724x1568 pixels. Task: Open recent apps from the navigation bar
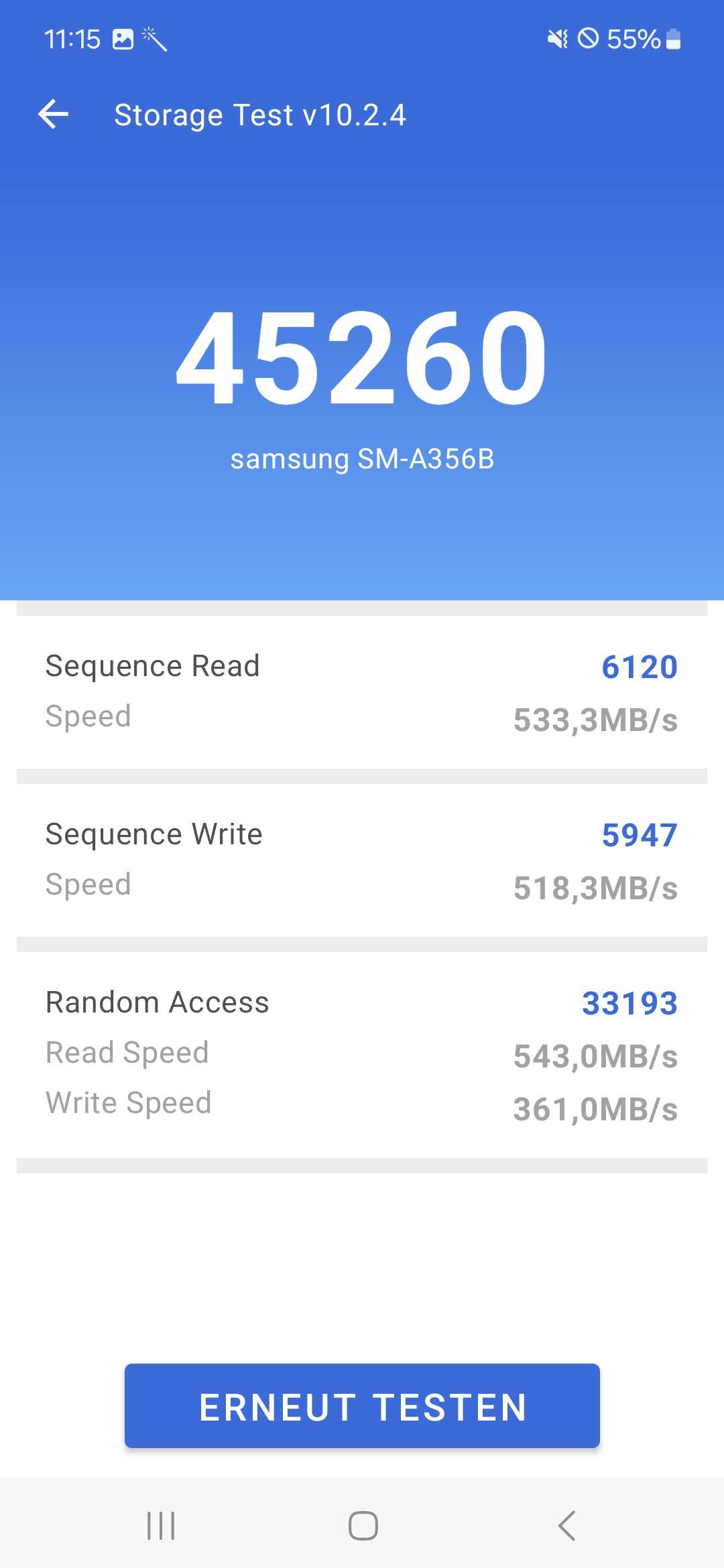161,1526
